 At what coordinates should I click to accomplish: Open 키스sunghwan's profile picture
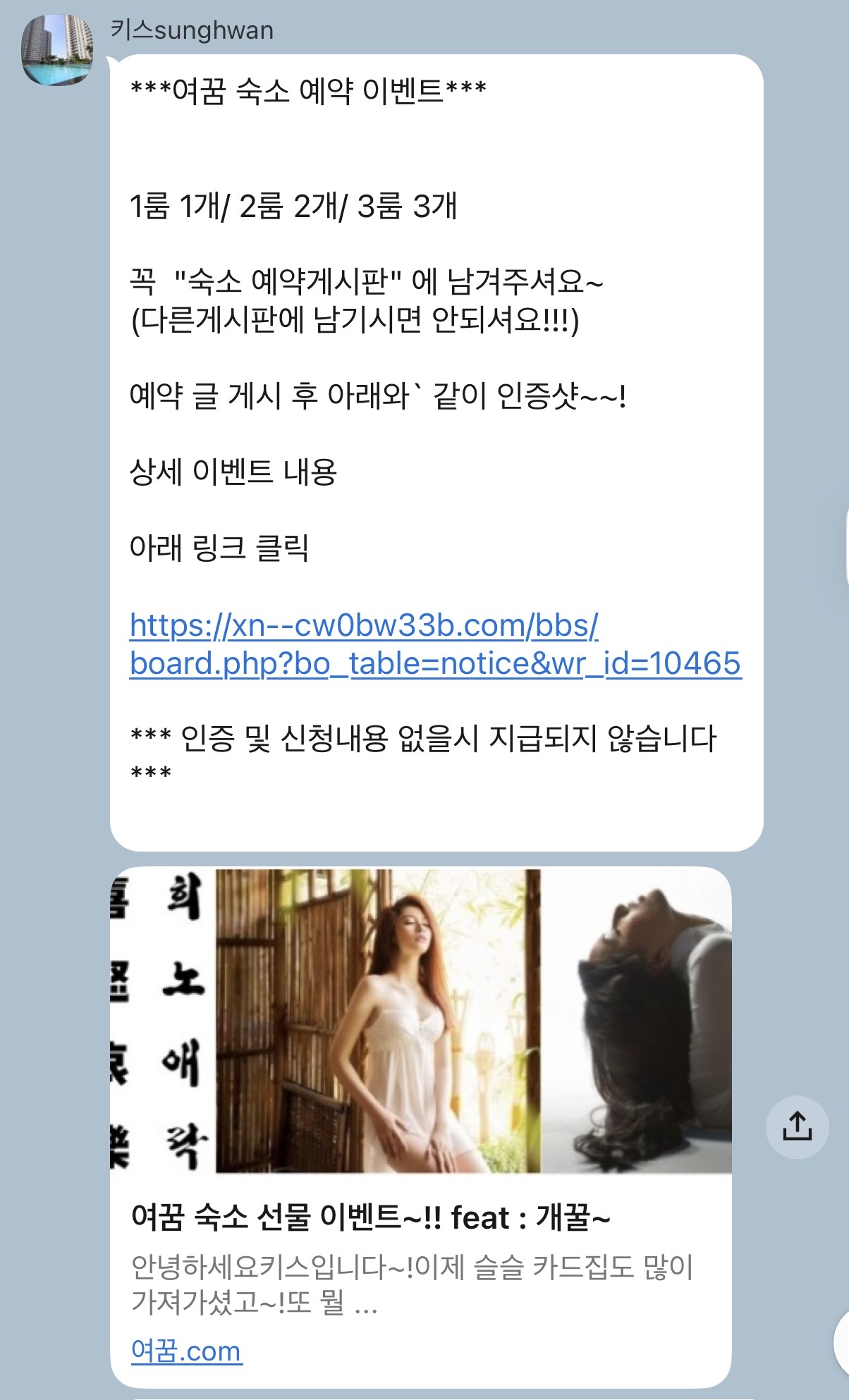tap(57, 50)
